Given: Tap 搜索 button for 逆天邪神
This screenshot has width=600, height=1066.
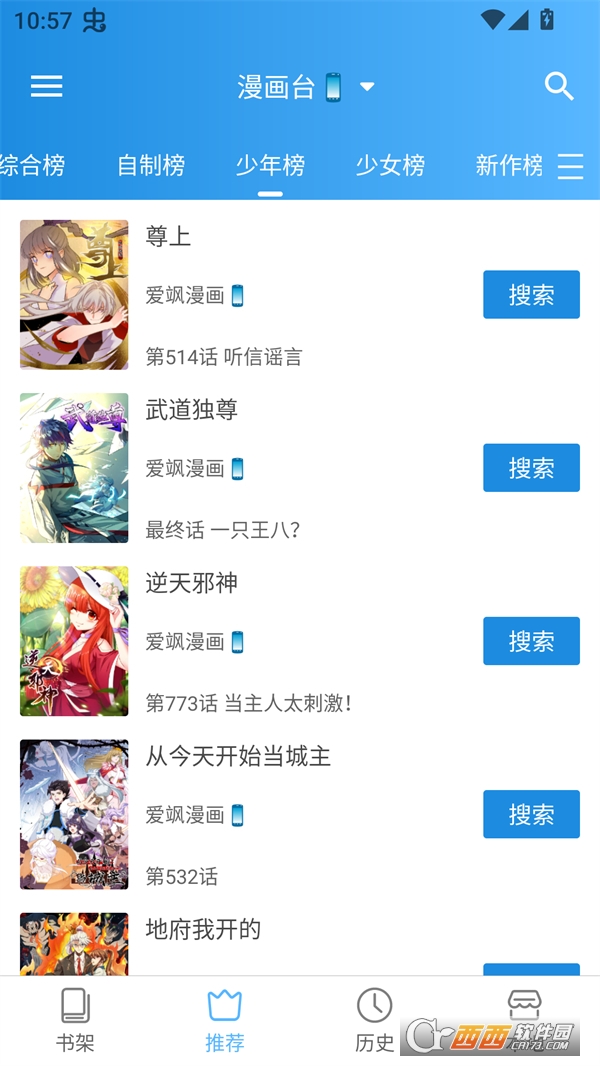Looking at the screenshot, I should (531, 641).
